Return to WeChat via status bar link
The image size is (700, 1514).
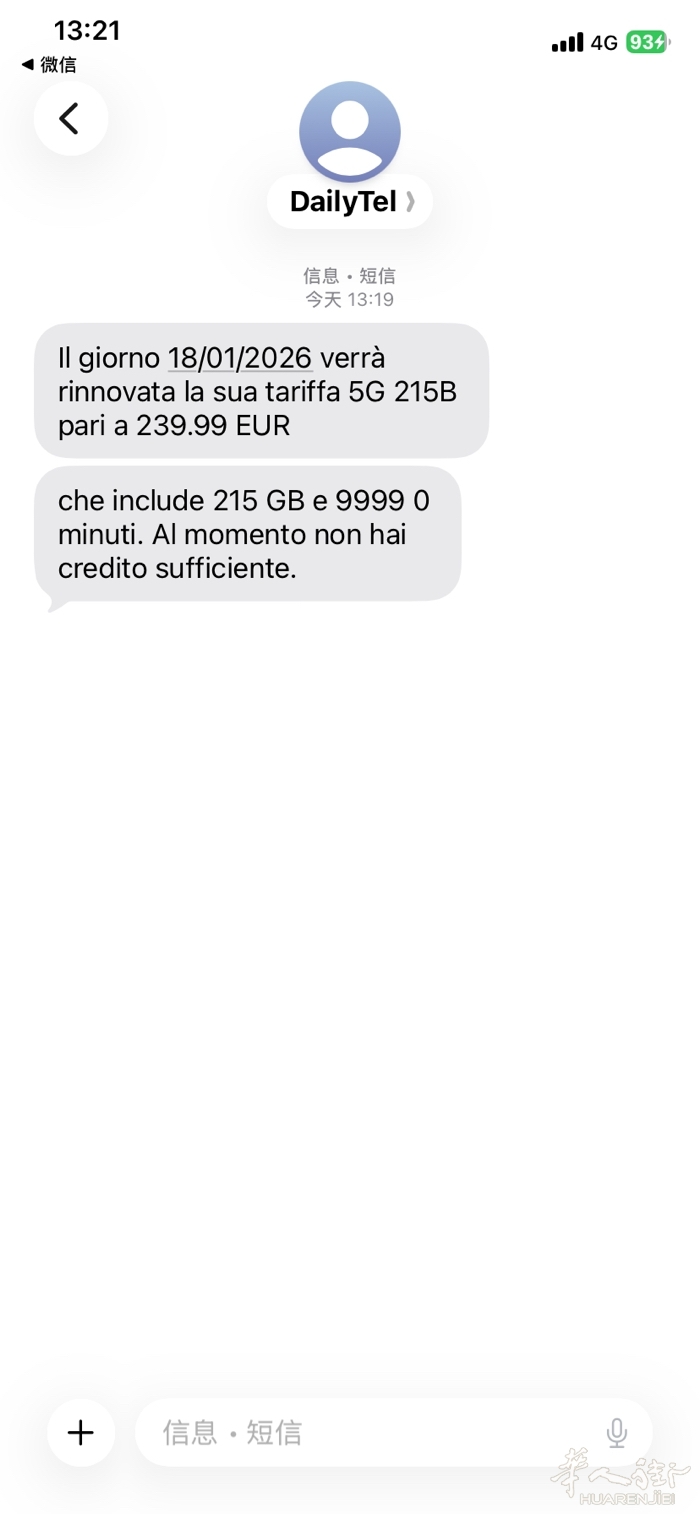coord(49,65)
